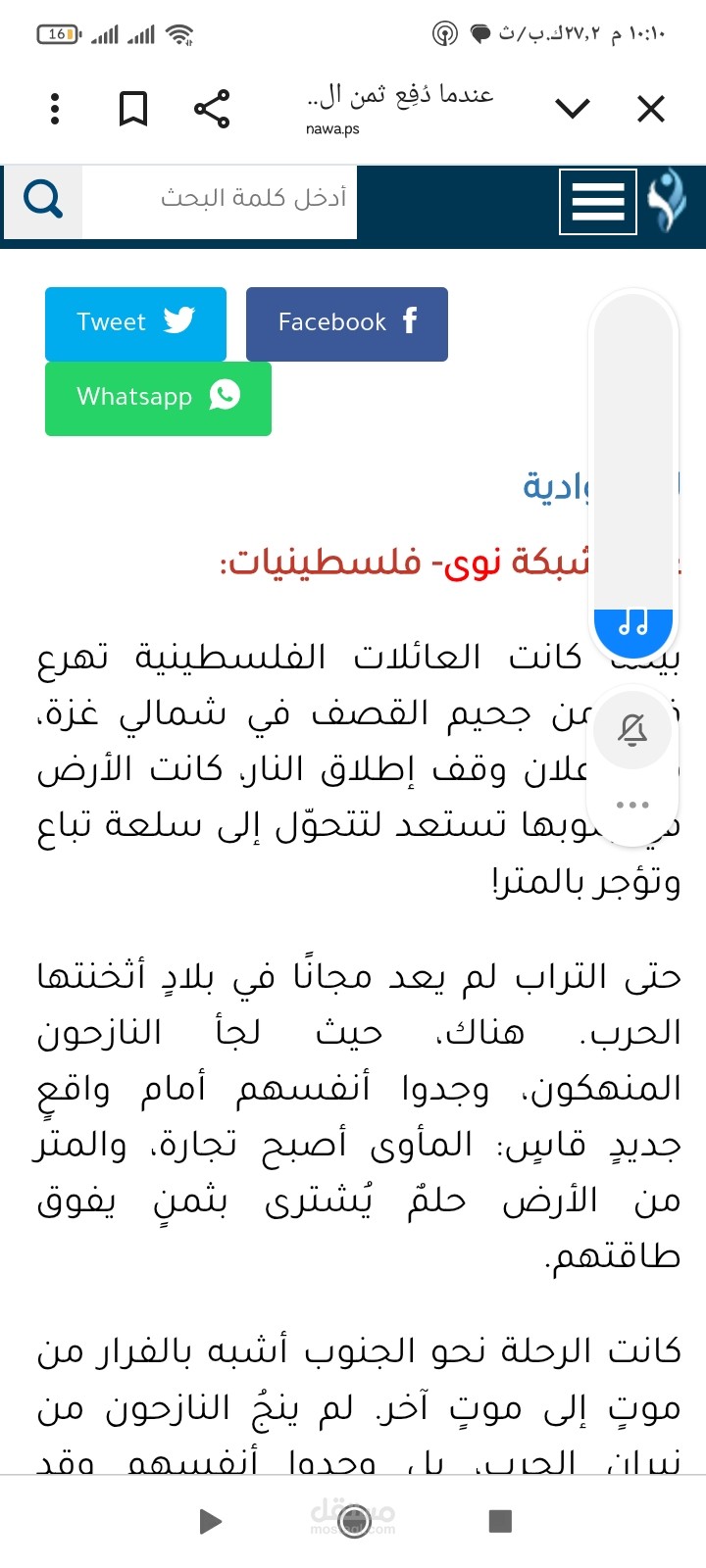The height and width of the screenshot is (1568, 706).
Task: Tweet this article
Action: point(135,323)
